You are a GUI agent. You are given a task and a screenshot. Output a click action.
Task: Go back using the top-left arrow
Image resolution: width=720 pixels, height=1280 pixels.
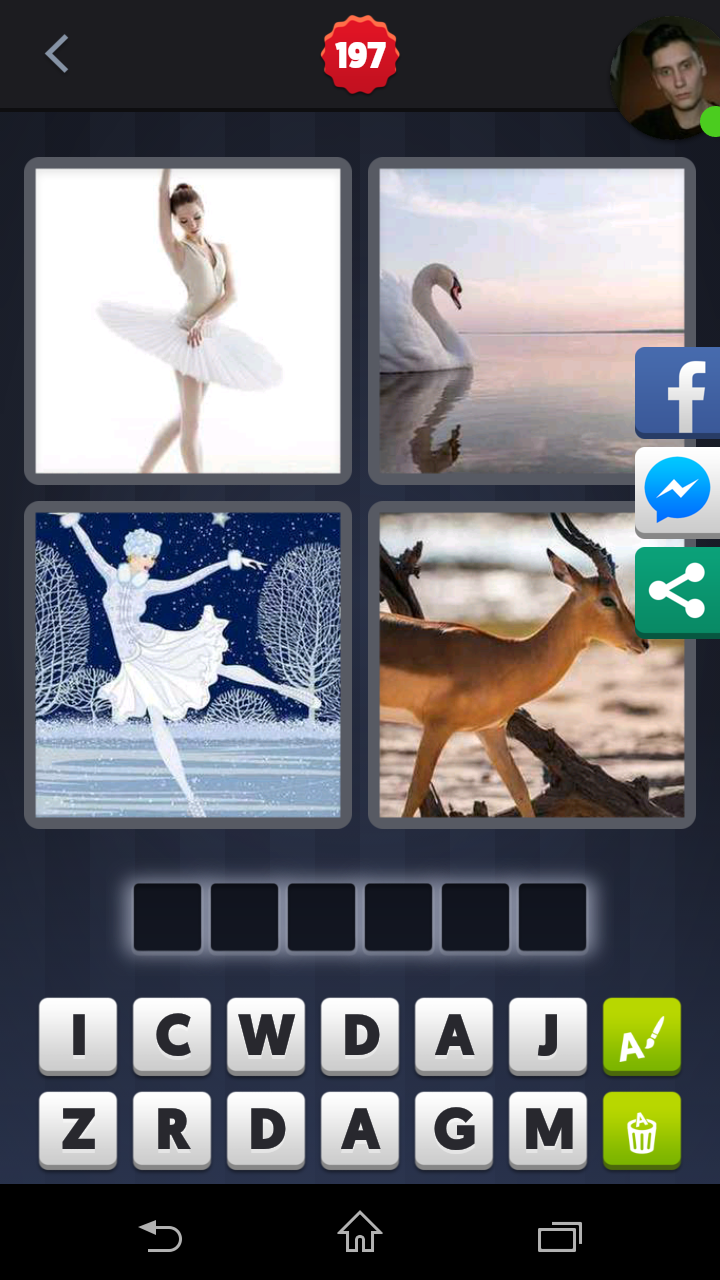[x=57, y=54]
